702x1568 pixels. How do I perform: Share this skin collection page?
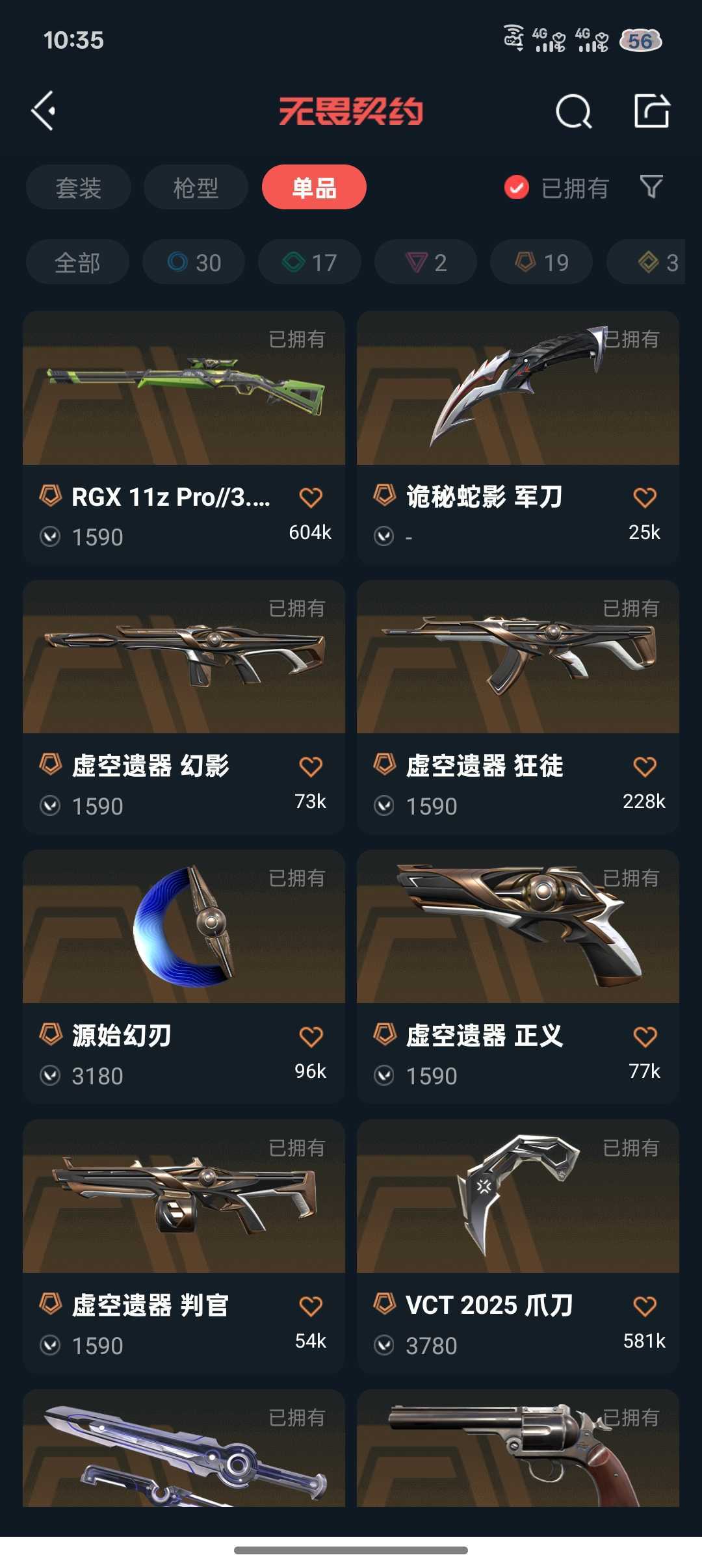651,111
